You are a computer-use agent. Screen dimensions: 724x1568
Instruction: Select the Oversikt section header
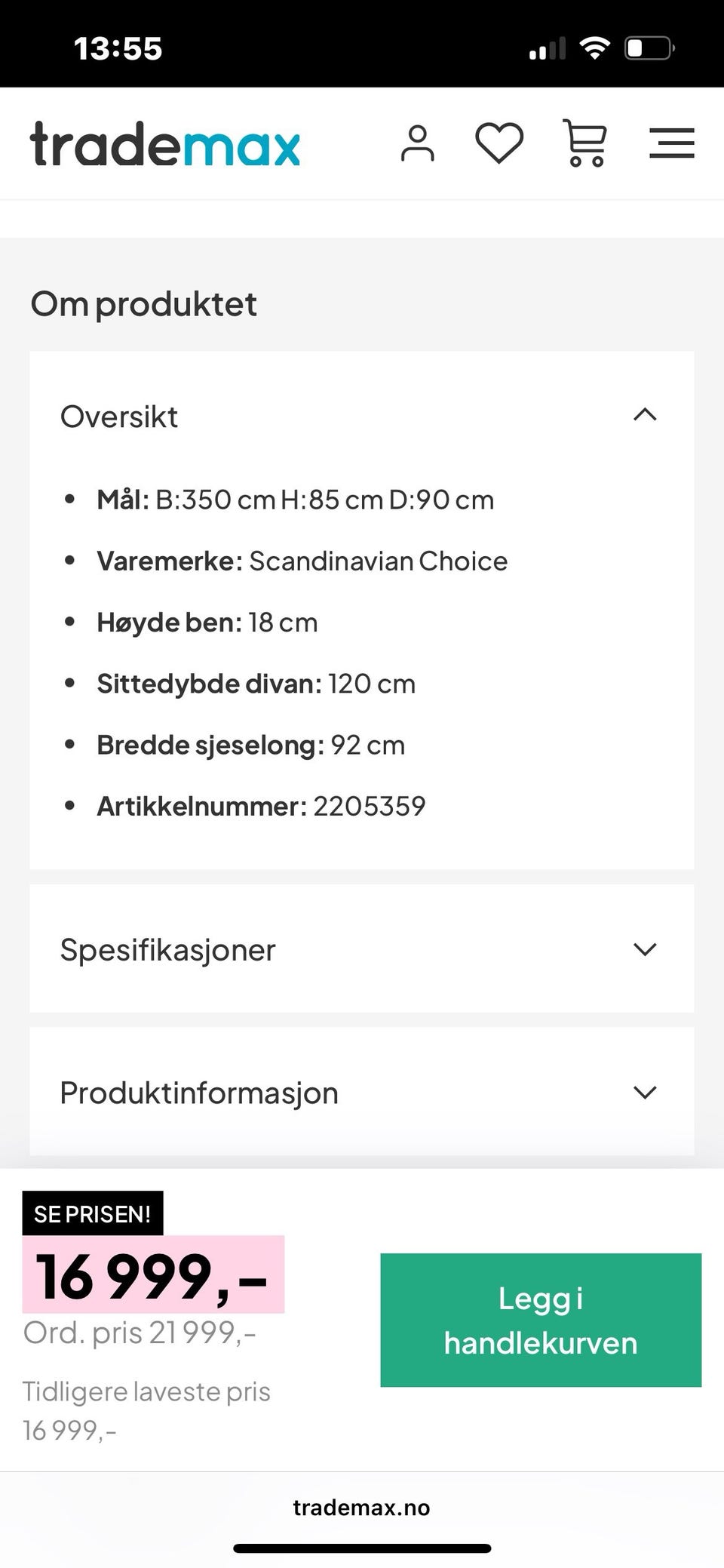(x=119, y=415)
